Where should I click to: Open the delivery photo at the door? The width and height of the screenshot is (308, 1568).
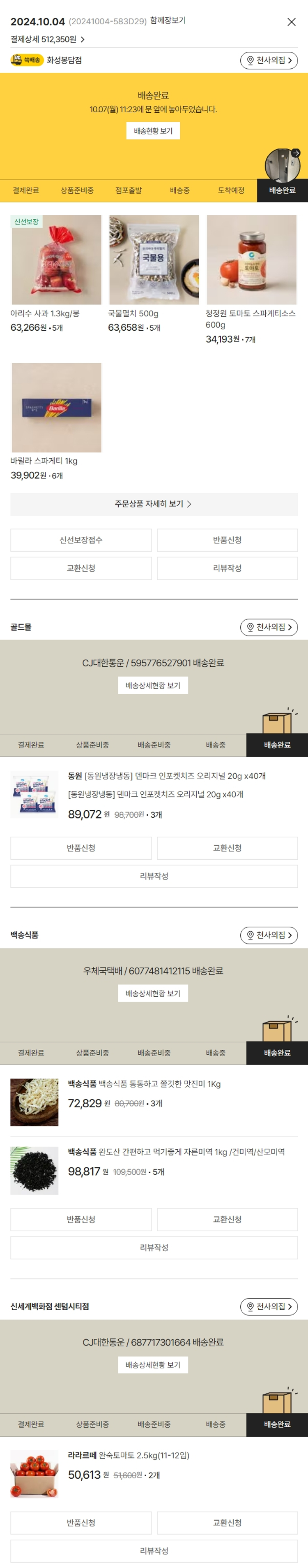(283, 165)
